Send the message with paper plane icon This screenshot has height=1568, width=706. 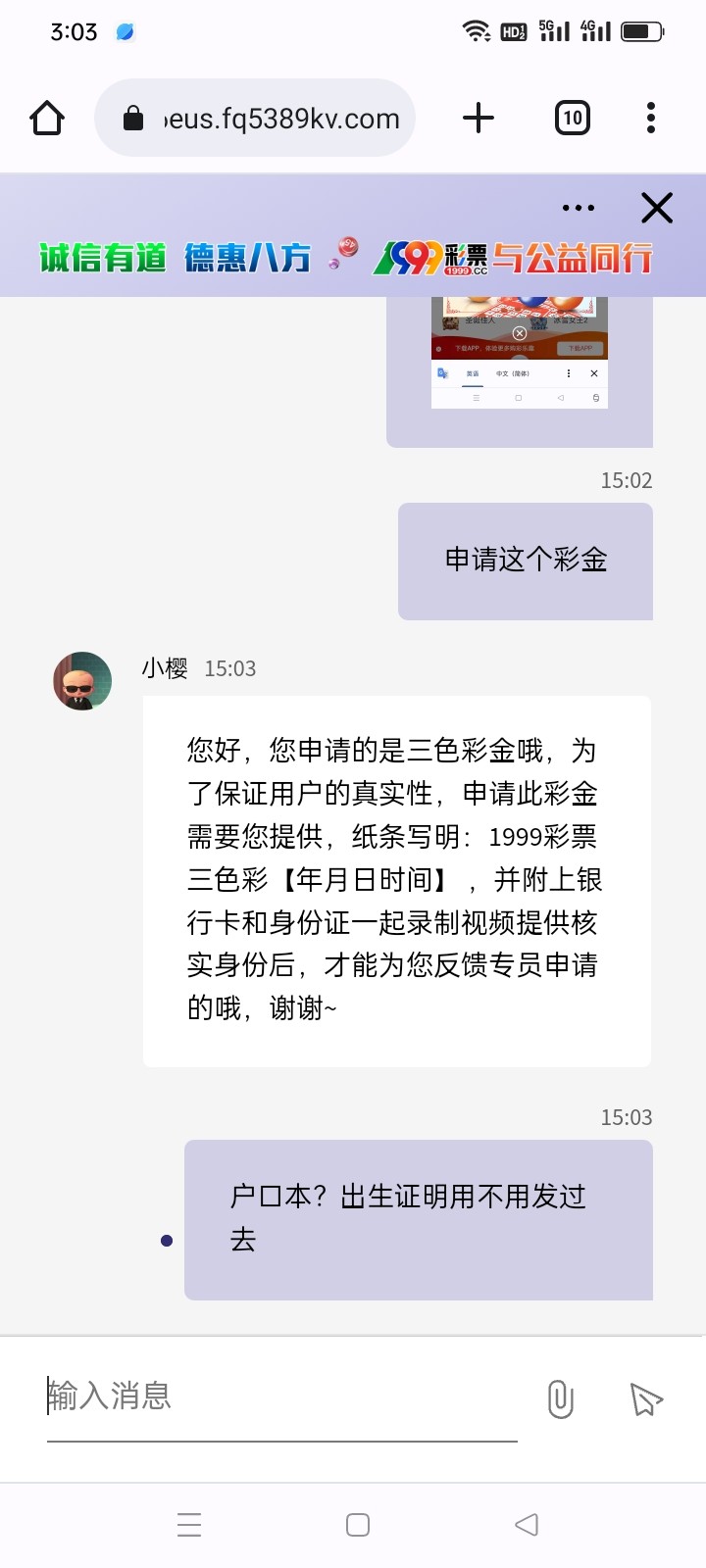(x=645, y=1399)
